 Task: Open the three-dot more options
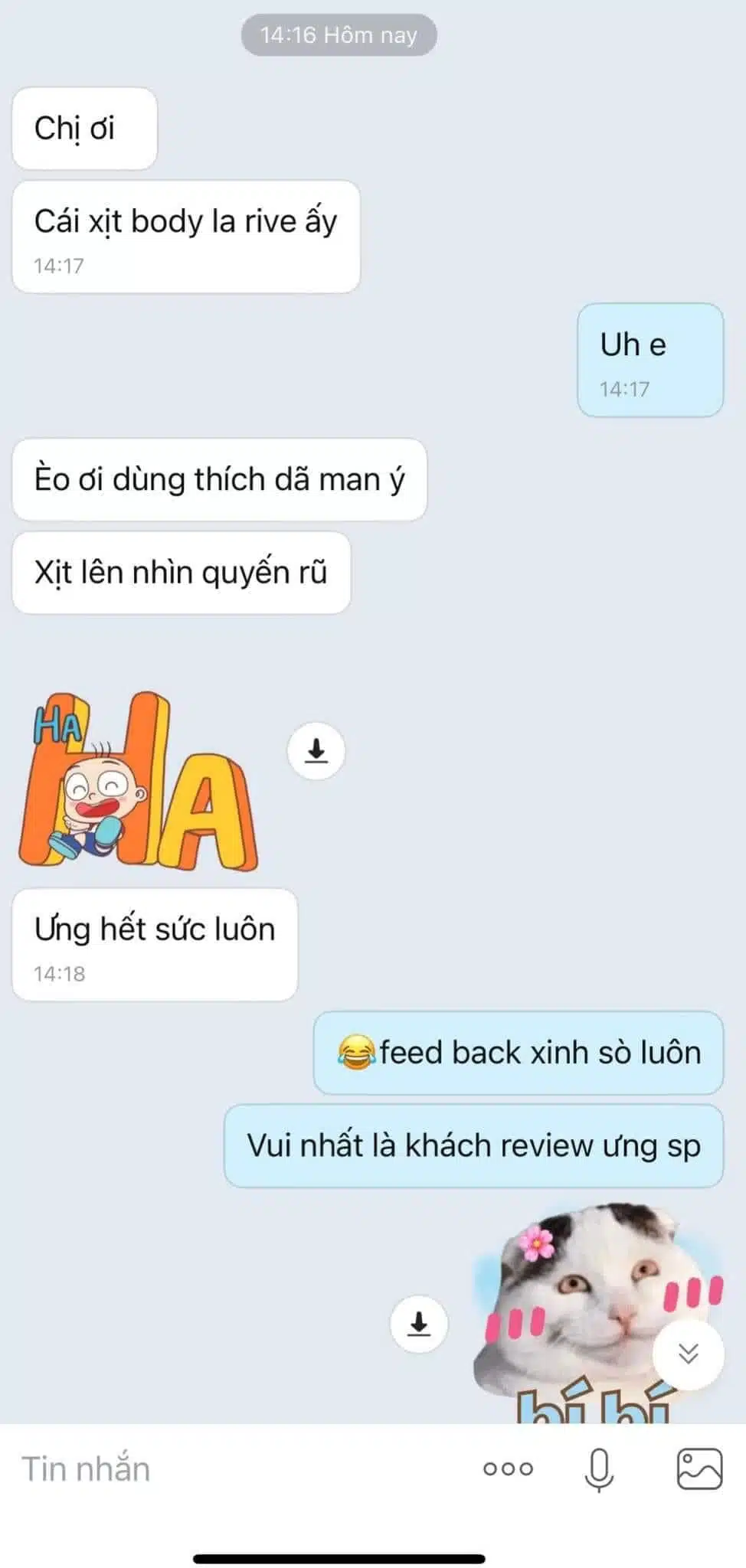tap(508, 1468)
